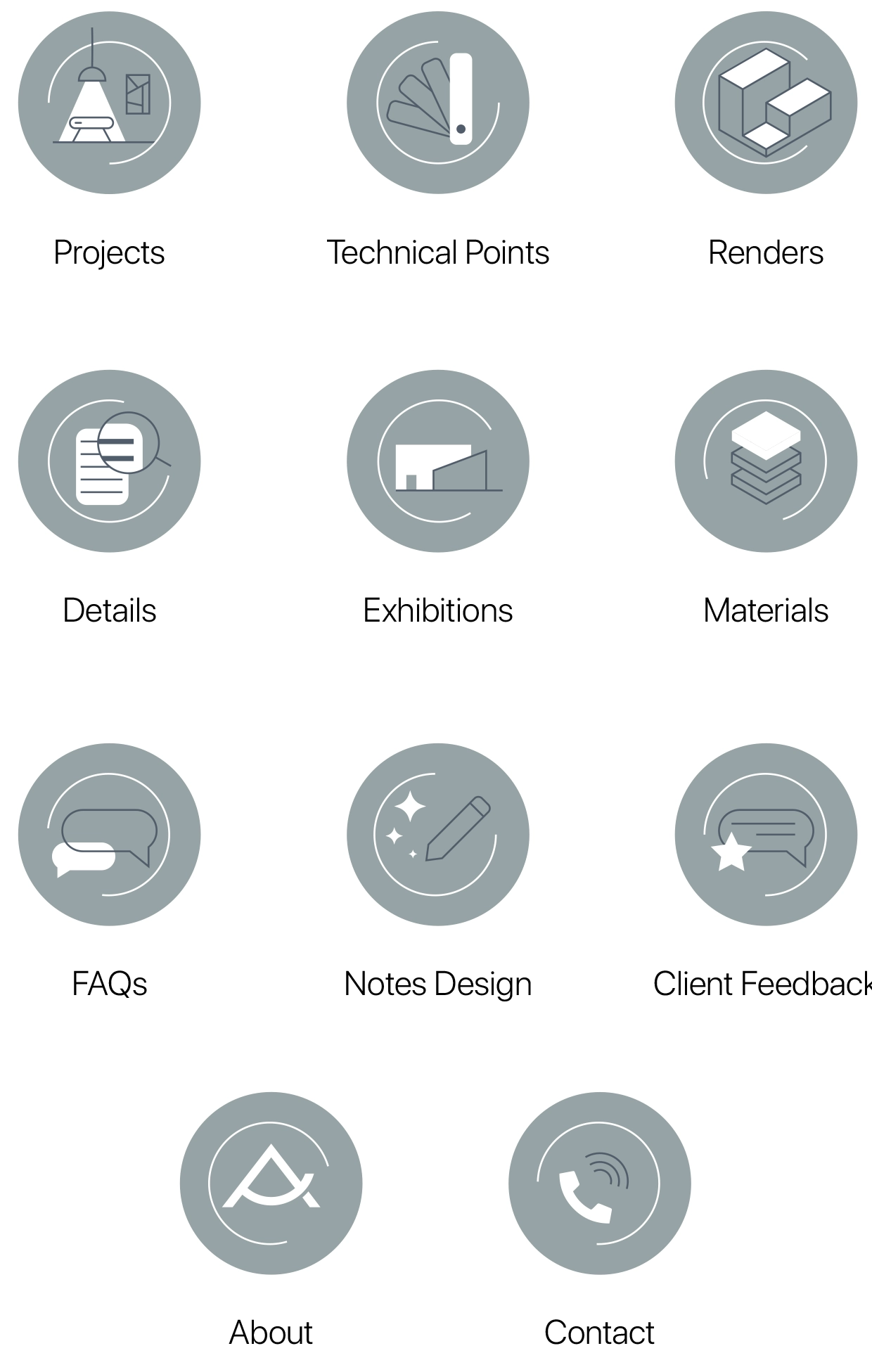
Task: Select the Materials icon
Action: (766, 461)
